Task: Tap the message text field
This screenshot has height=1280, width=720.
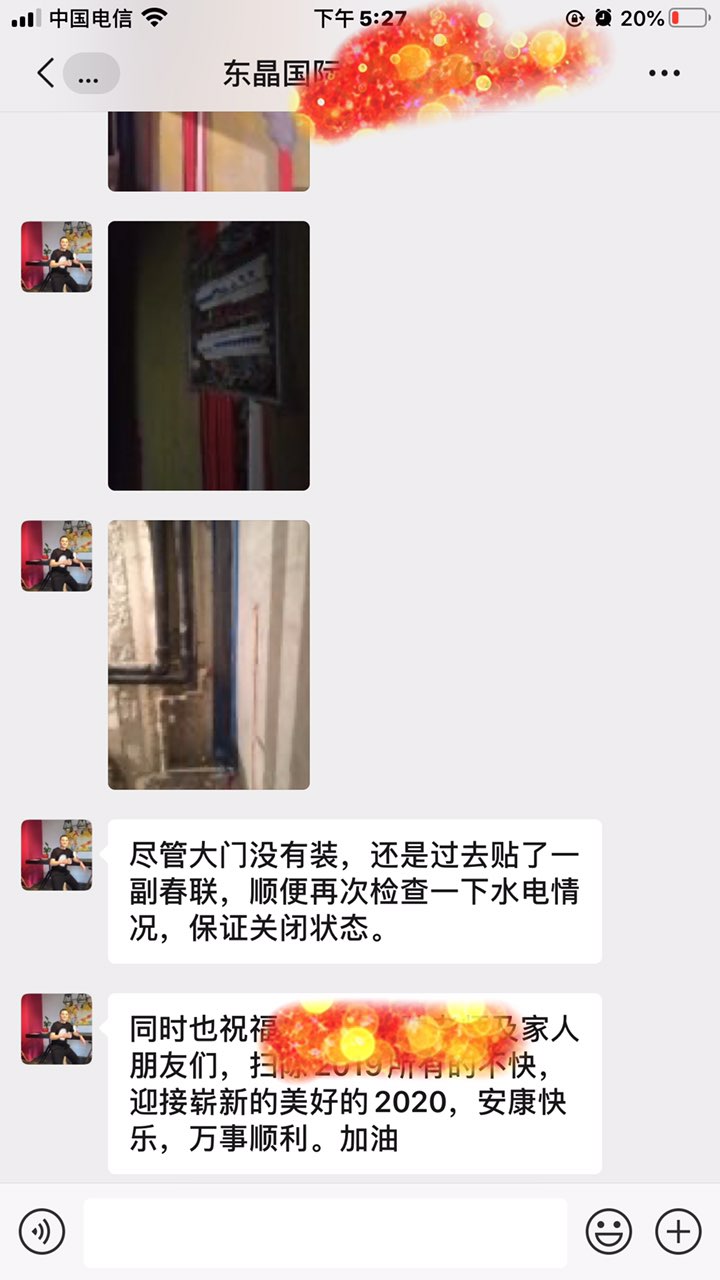Action: (x=325, y=1231)
